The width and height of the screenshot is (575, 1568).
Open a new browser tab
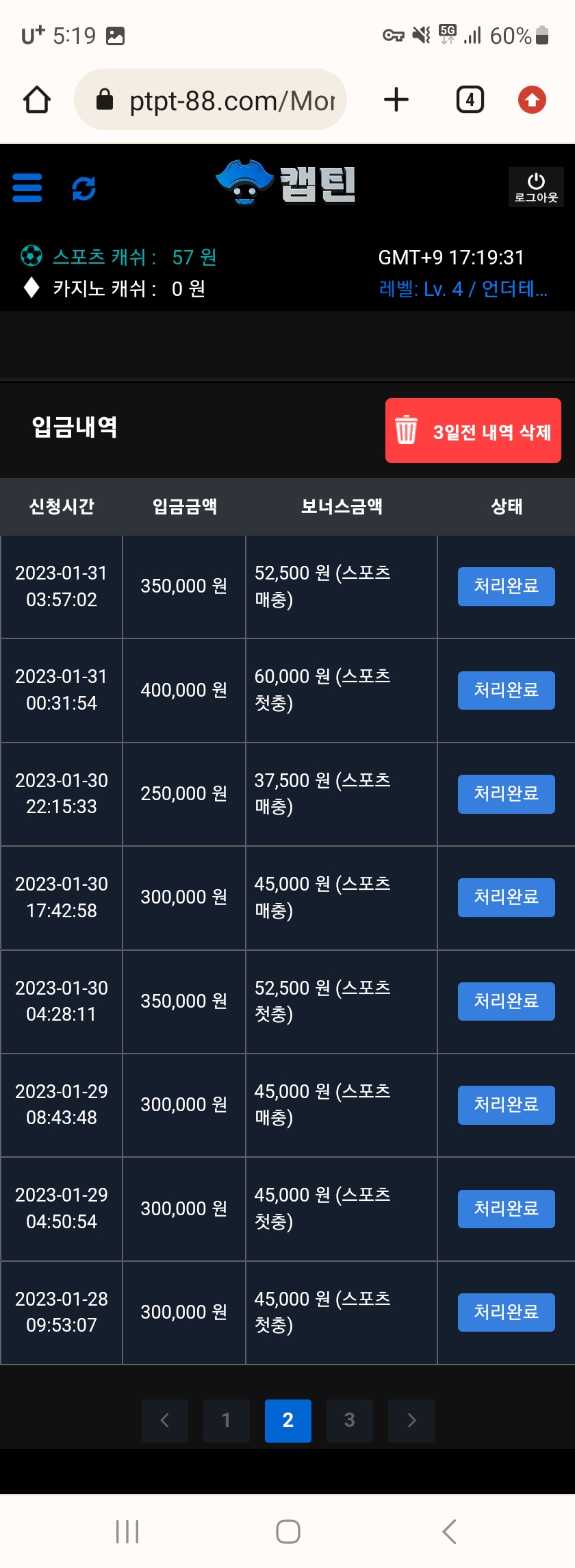tap(396, 100)
